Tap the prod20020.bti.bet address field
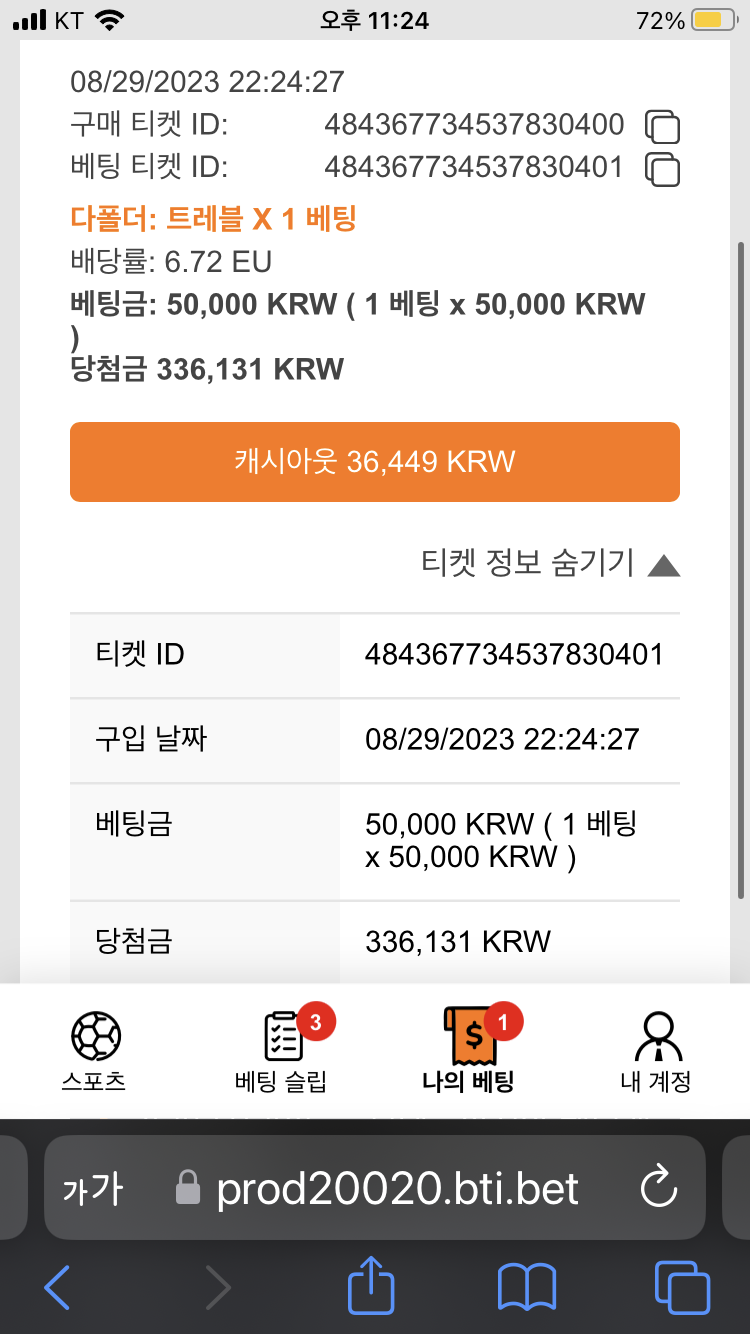The image size is (750, 1334). click(x=375, y=1188)
